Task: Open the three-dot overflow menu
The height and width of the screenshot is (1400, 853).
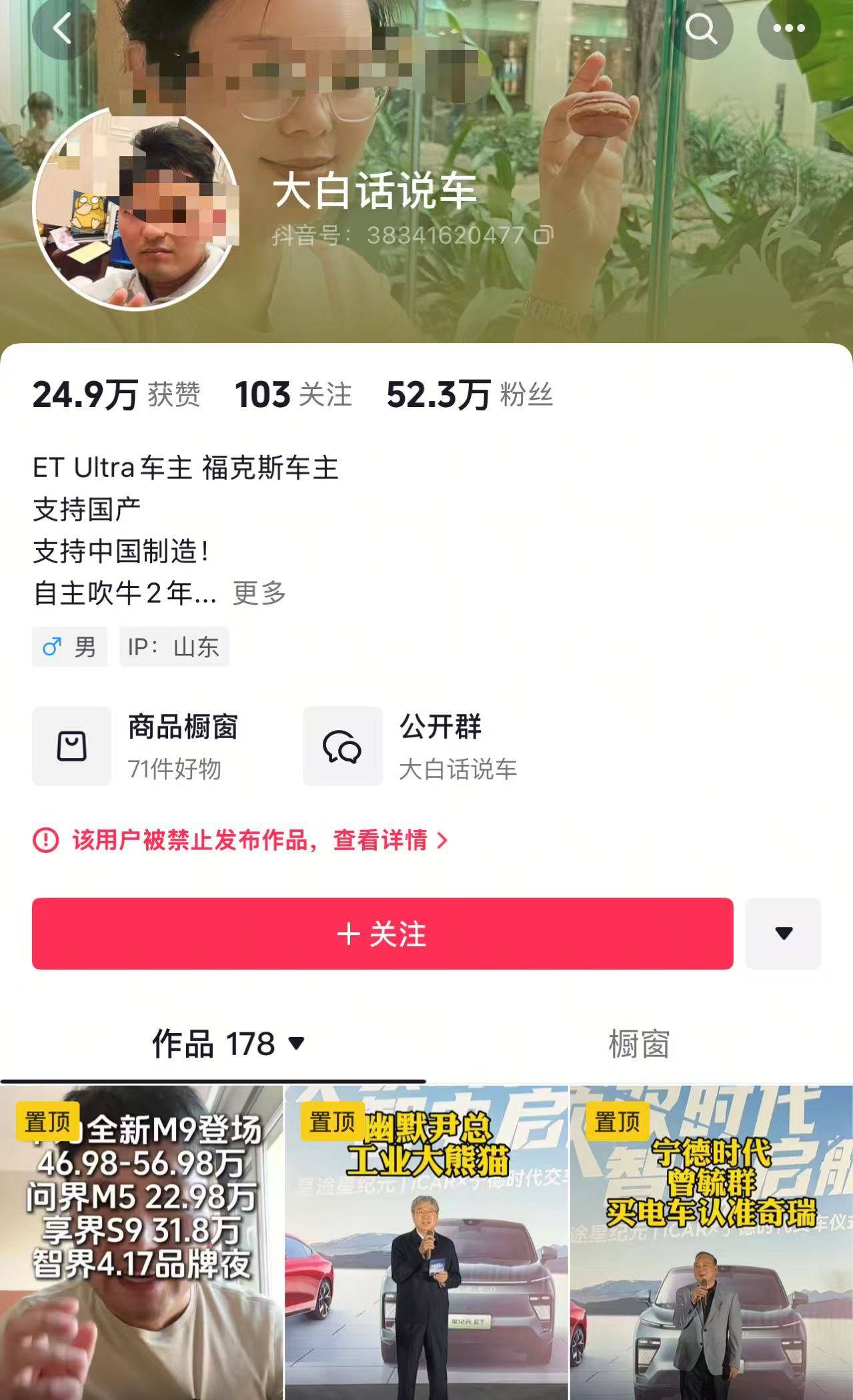Action: click(788, 29)
